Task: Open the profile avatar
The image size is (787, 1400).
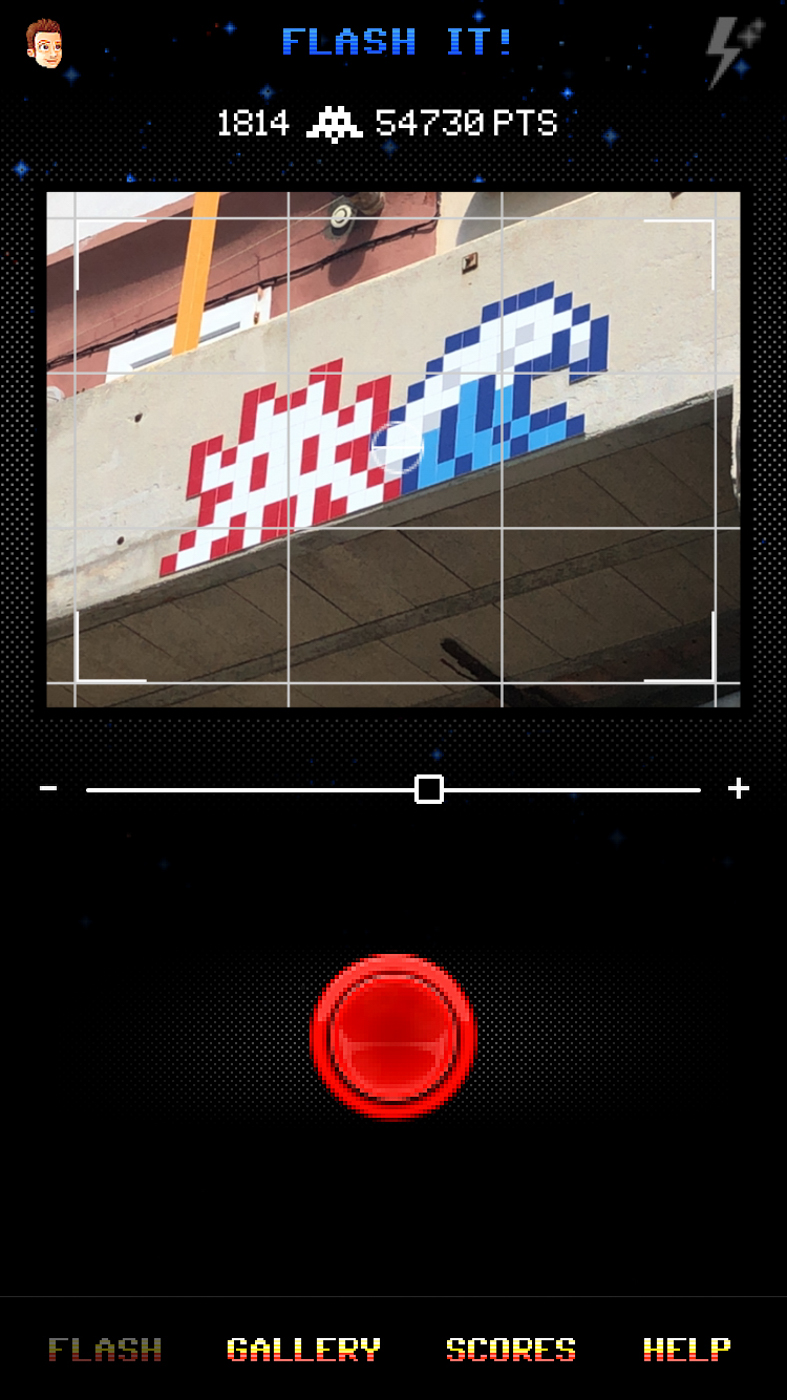Action: pos(44,43)
